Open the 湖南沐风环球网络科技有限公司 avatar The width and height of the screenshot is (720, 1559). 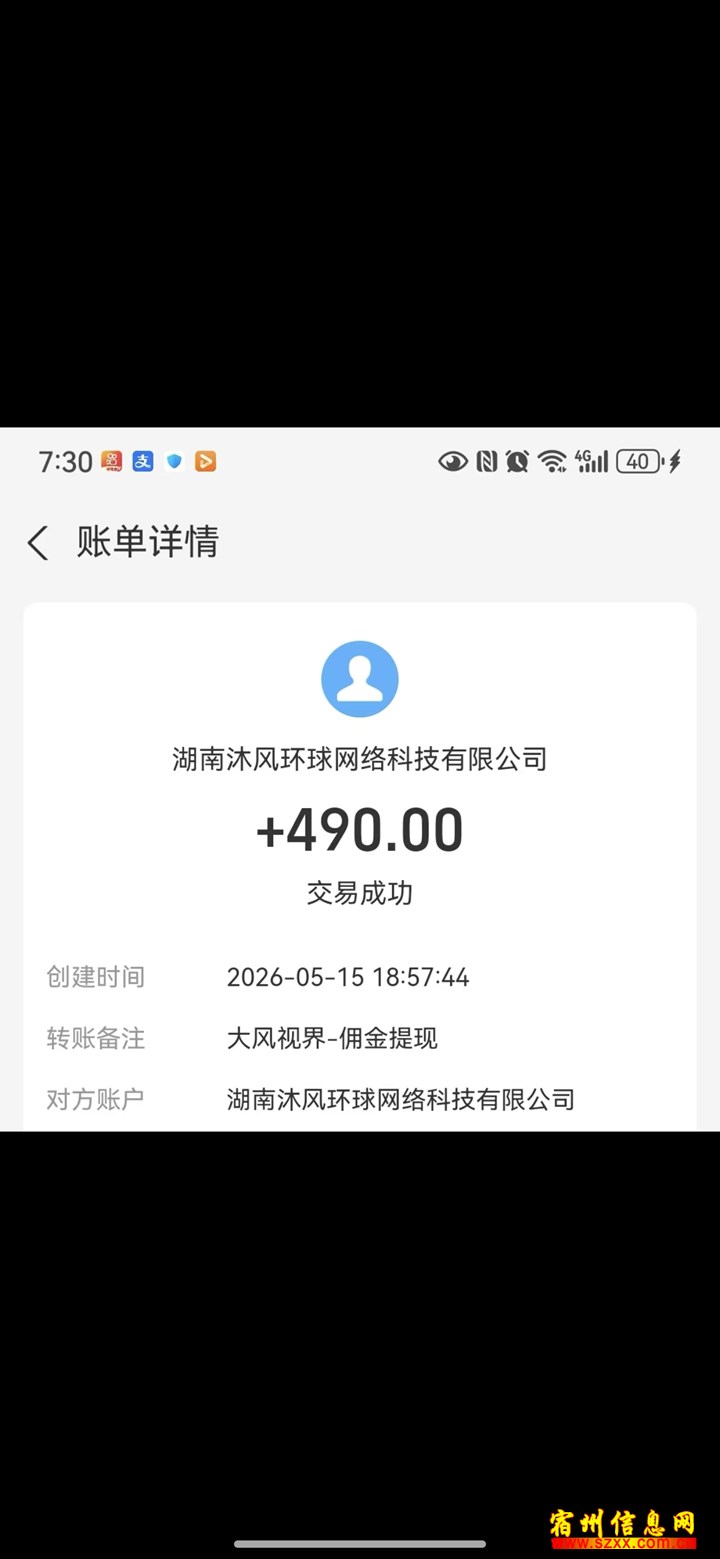(x=360, y=679)
